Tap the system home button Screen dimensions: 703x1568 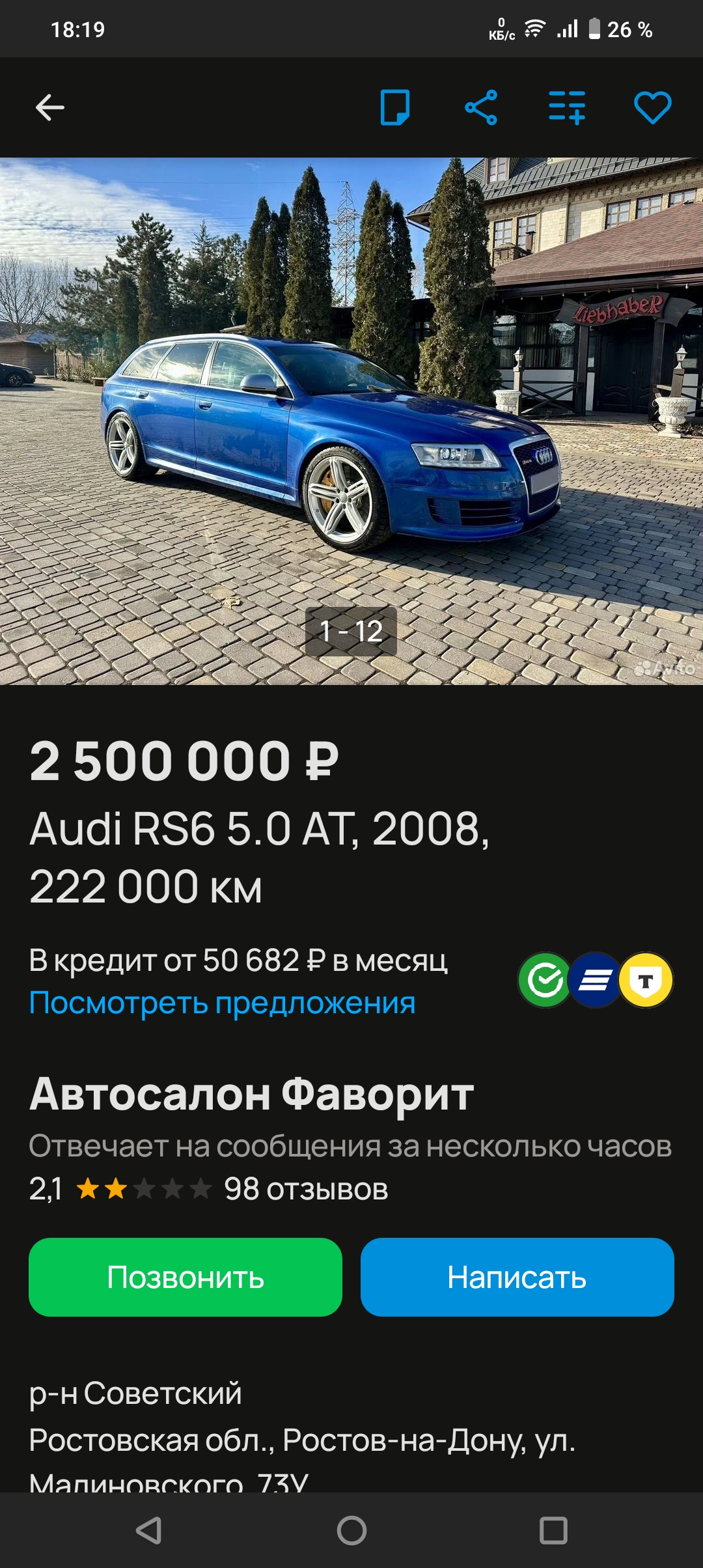(351, 1530)
